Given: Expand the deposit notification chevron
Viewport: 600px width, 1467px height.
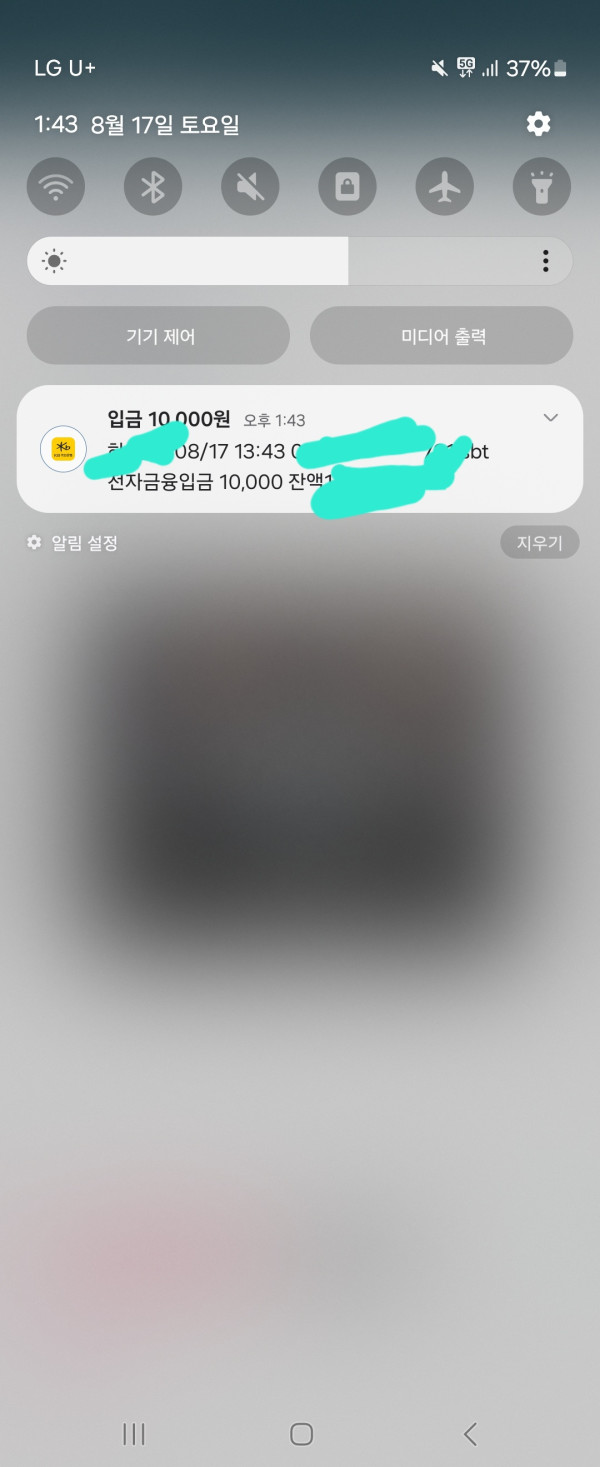Looking at the screenshot, I should tap(550, 418).
